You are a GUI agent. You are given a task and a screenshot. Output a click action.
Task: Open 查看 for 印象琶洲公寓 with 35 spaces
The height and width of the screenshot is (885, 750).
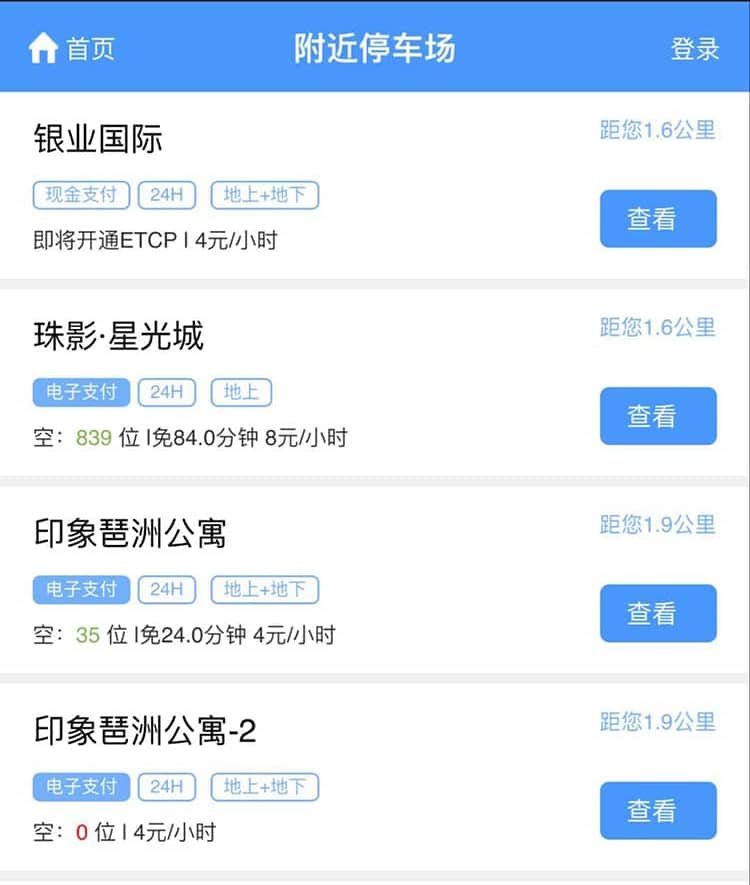coord(657,612)
